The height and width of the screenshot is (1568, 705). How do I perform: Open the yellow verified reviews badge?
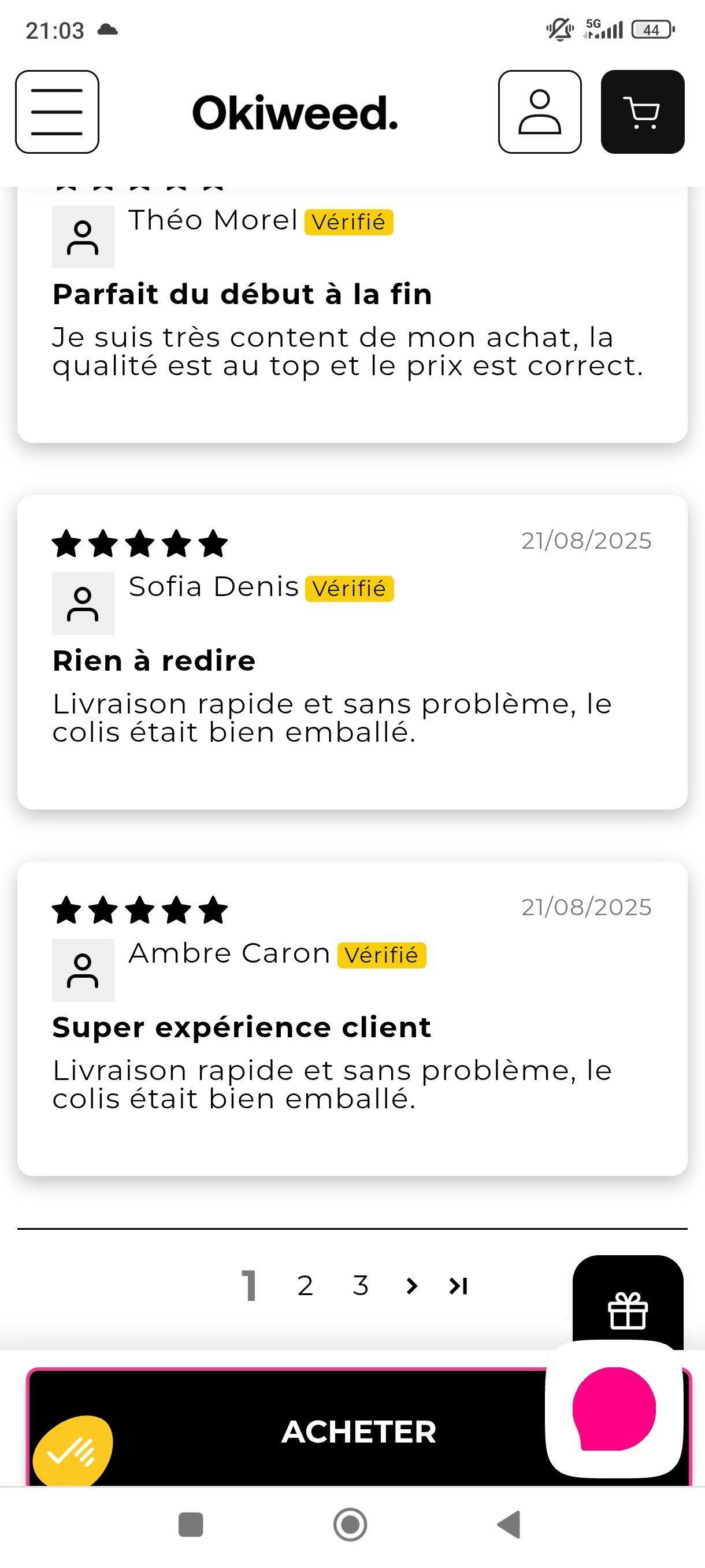click(x=72, y=1452)
